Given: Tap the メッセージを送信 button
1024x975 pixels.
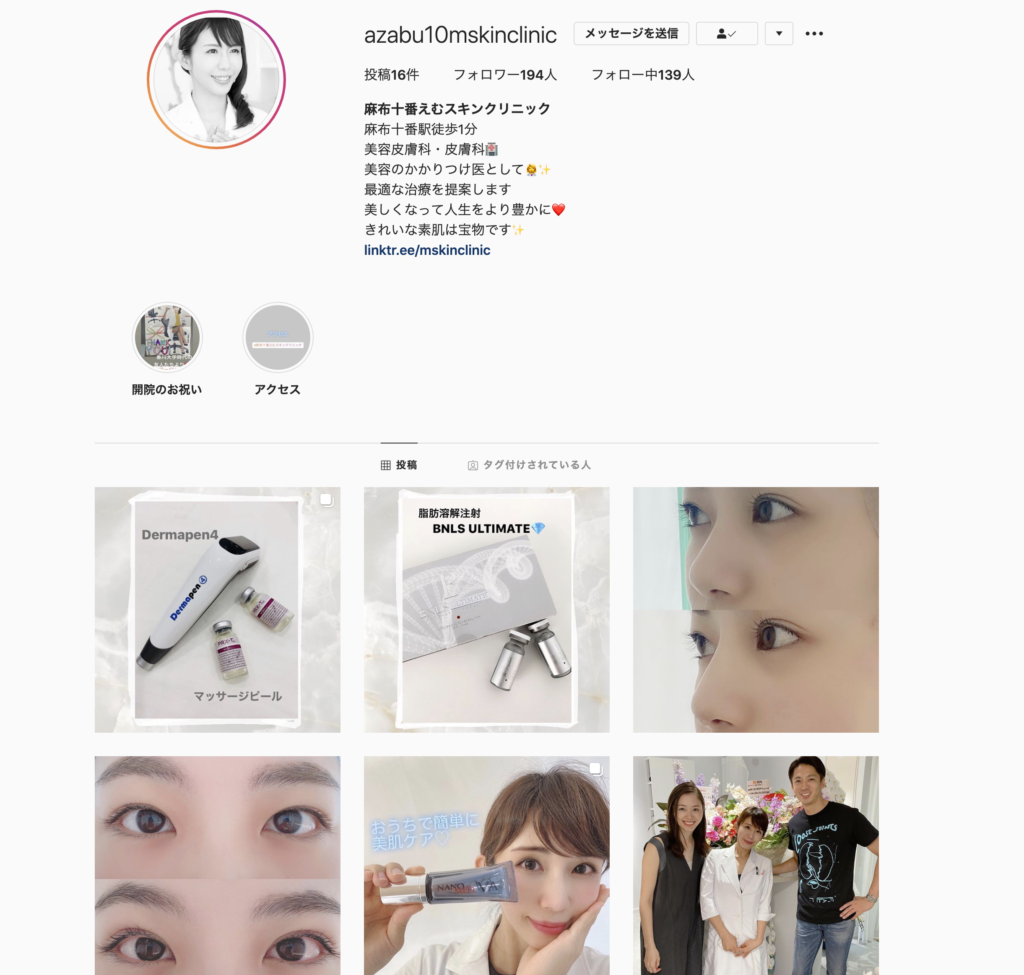Looking at the screenshot, I should pyautogui.click(x=631, y=34).
